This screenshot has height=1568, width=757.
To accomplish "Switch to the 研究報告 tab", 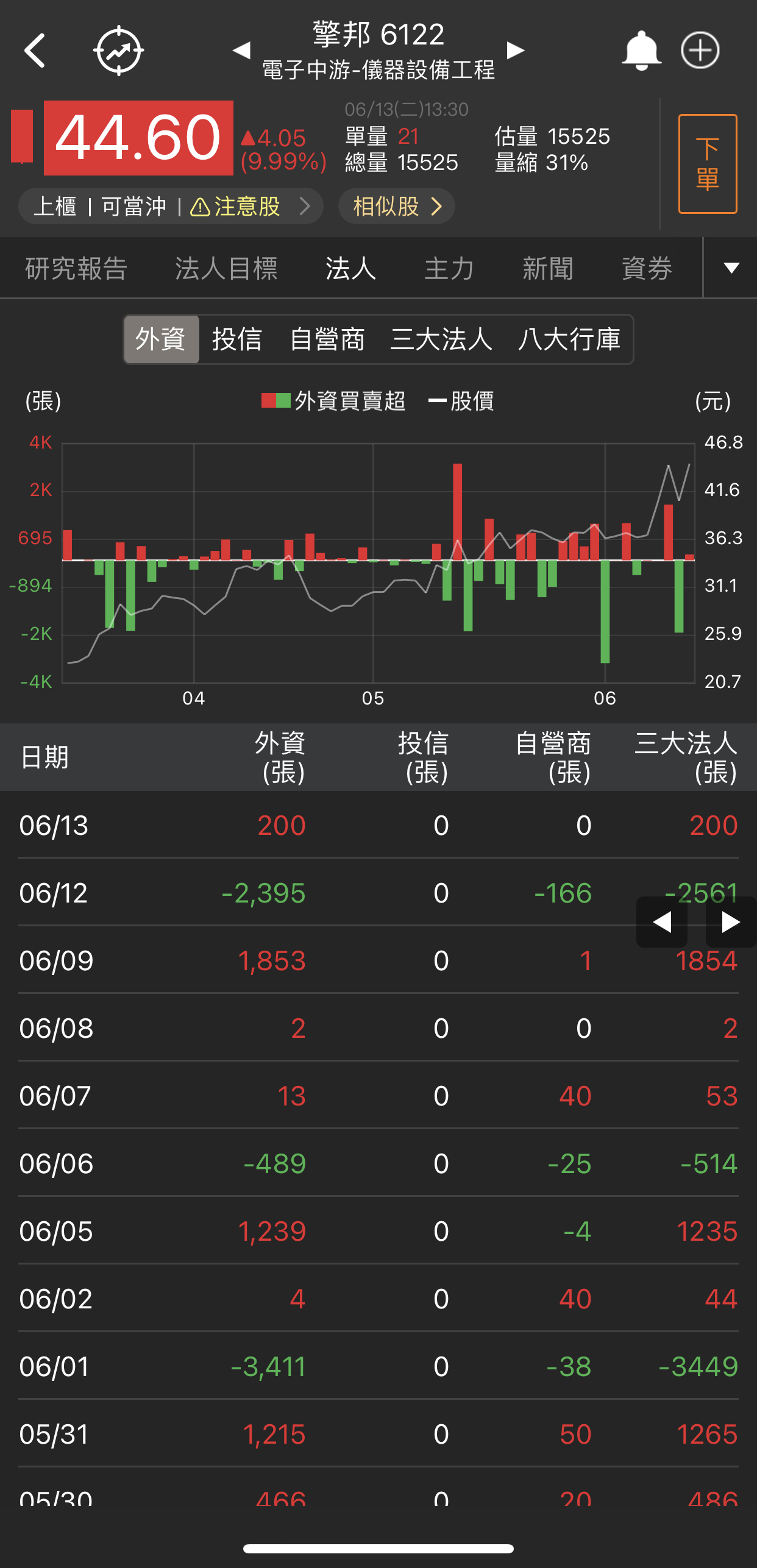I will pyautogui.click(x=76, y=268).
